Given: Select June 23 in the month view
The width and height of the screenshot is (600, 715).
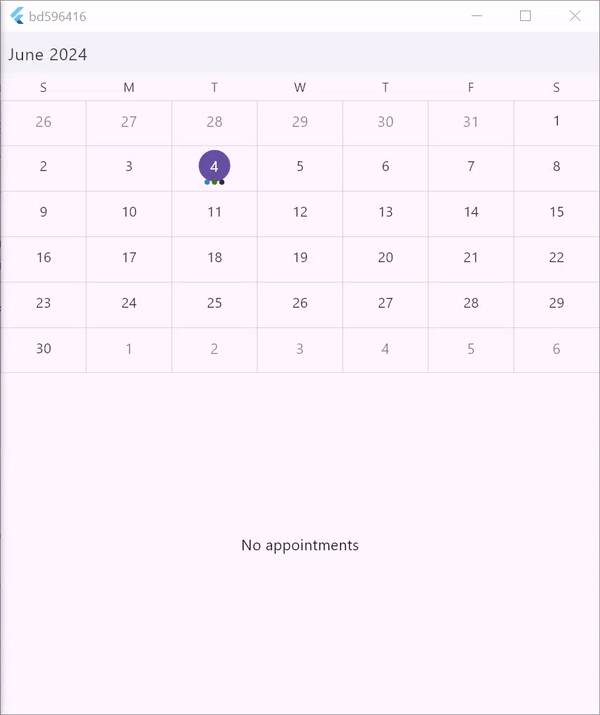Looking at the screenshot, I should click(43, 303).
